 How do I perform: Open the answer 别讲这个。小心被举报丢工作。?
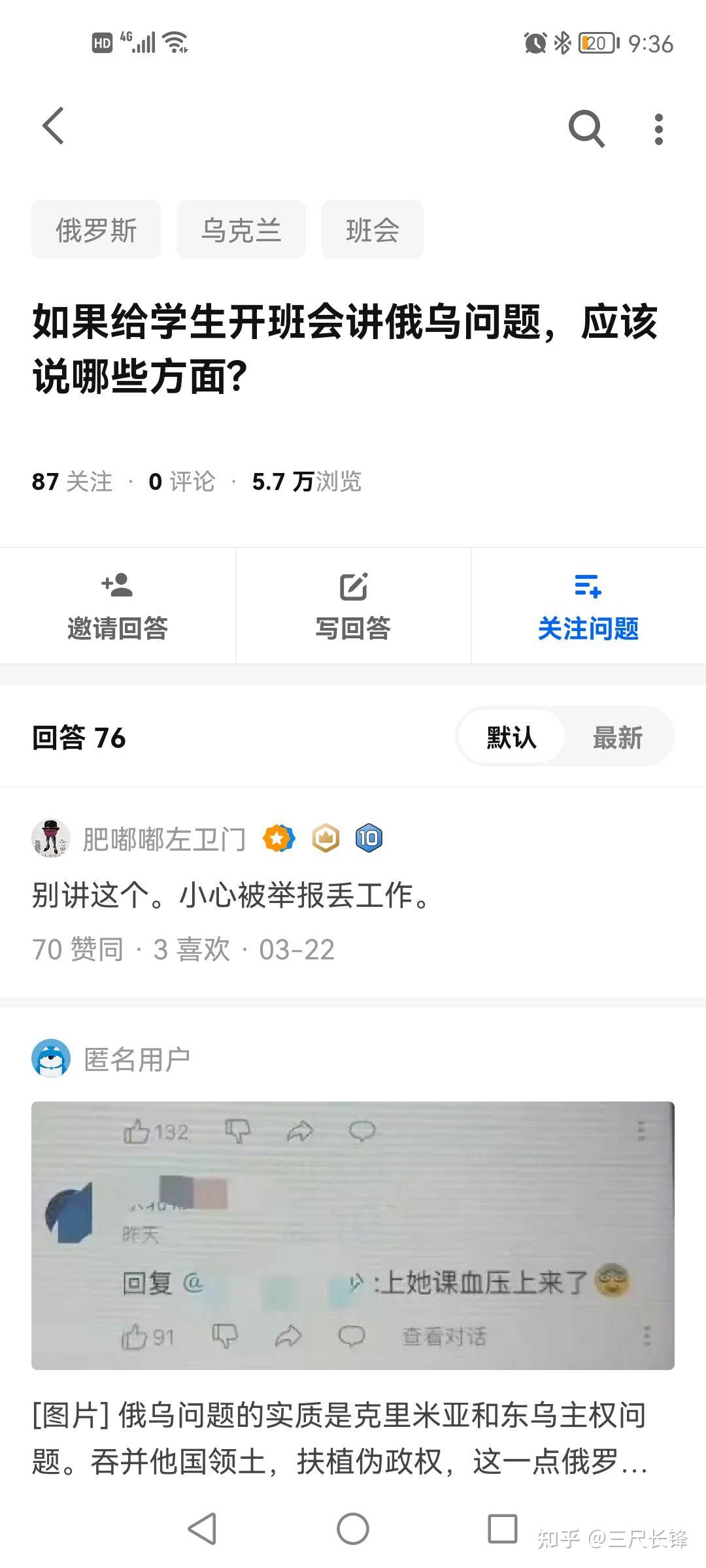[x=232, y=895]
